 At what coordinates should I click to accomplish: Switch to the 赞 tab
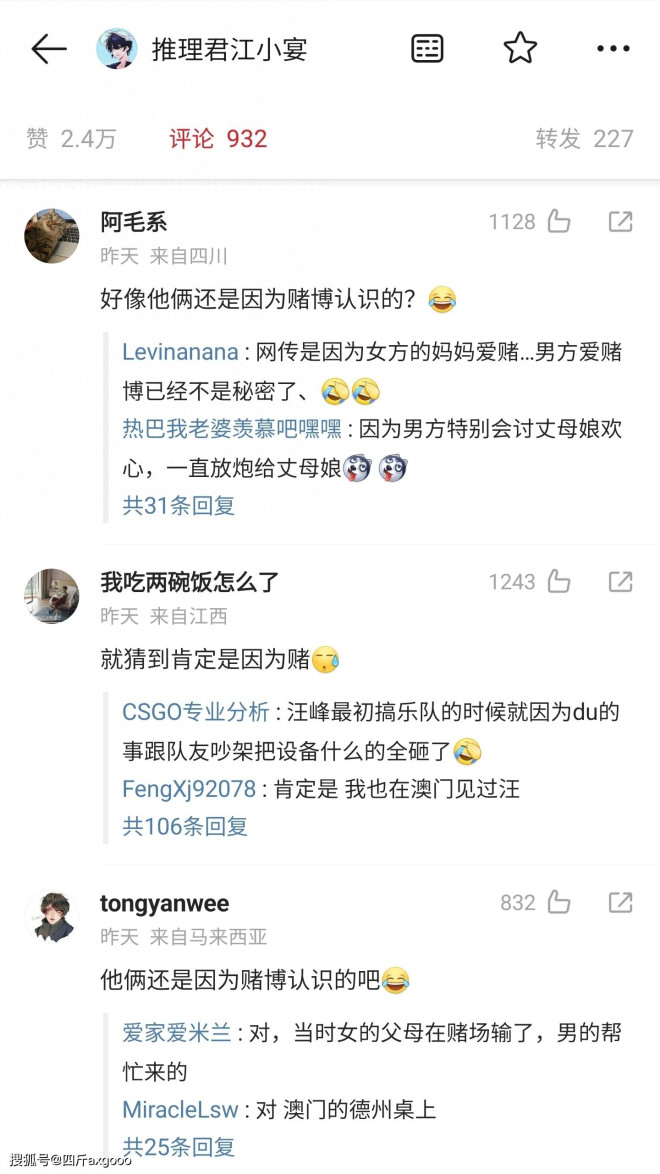click(x=71, y=139)
